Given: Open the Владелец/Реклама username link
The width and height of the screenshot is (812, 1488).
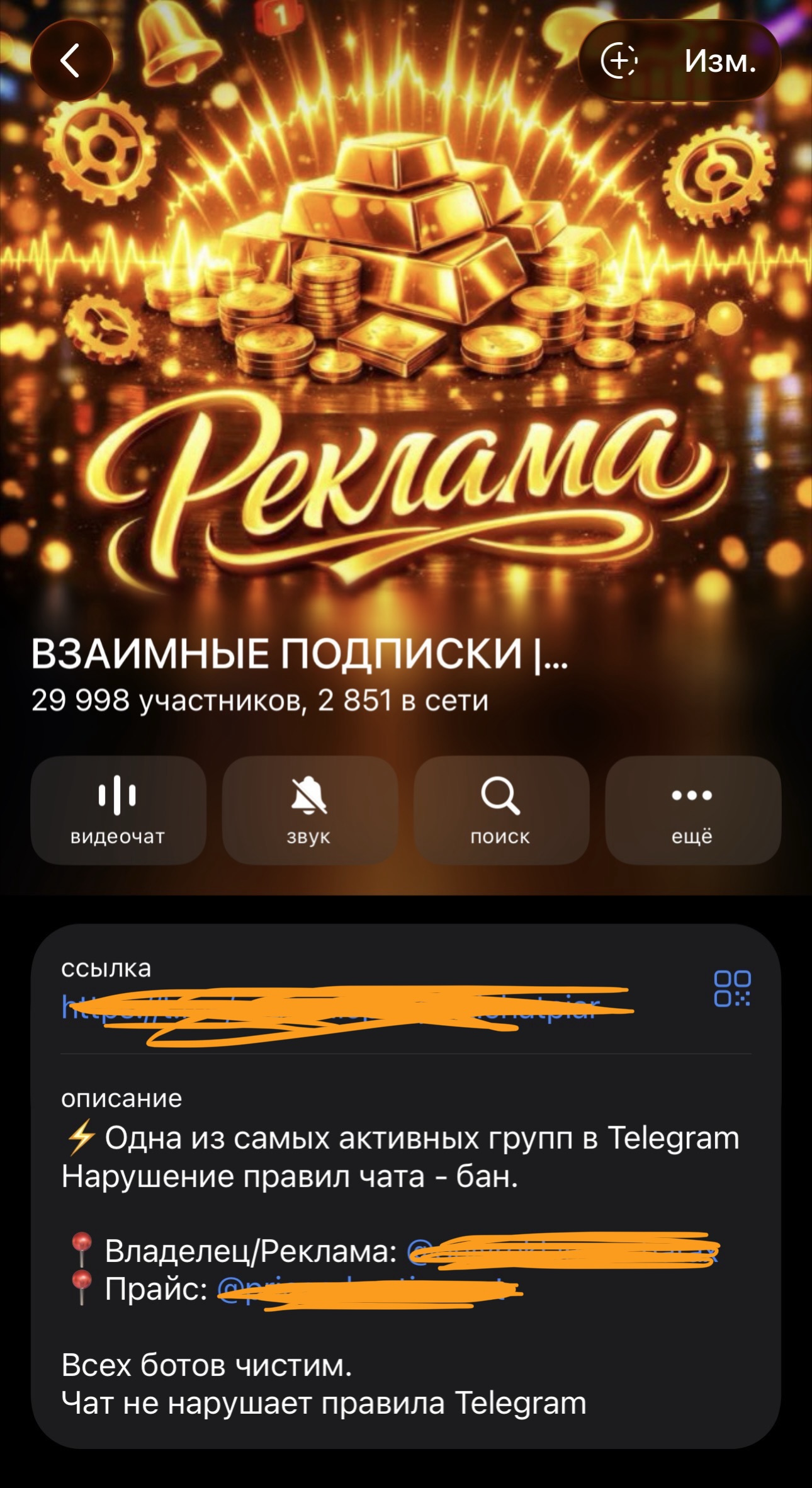Looking at the screenshot, I should click(561, 1251).
